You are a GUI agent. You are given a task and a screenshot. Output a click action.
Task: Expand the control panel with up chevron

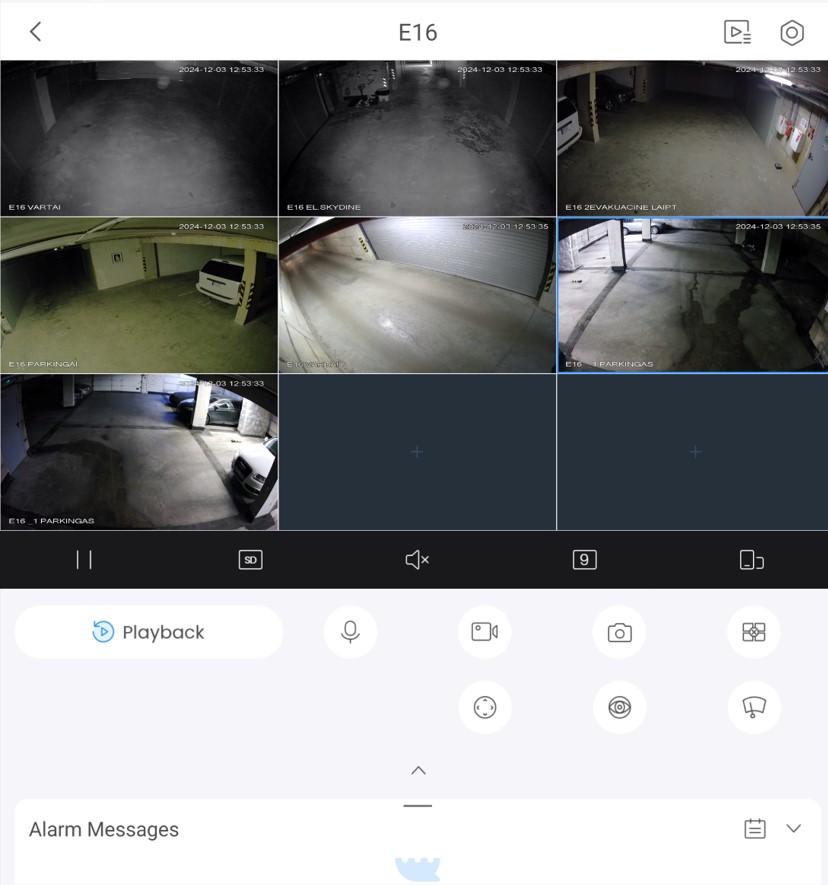(418, 770)
